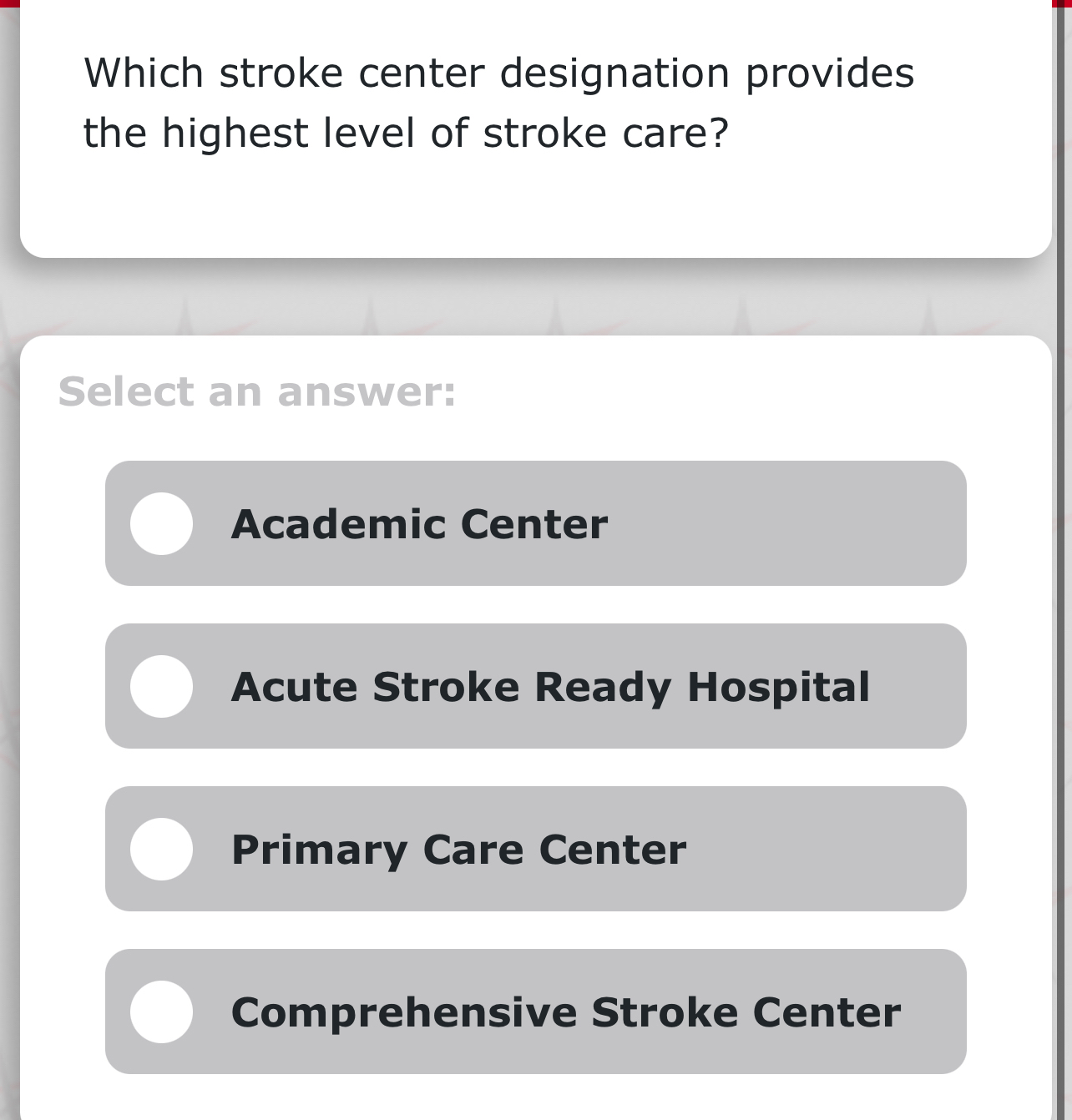This screenshot has height=1120, width=1072.
Task: Click the Select an answer heading
Action: (256, 391)
